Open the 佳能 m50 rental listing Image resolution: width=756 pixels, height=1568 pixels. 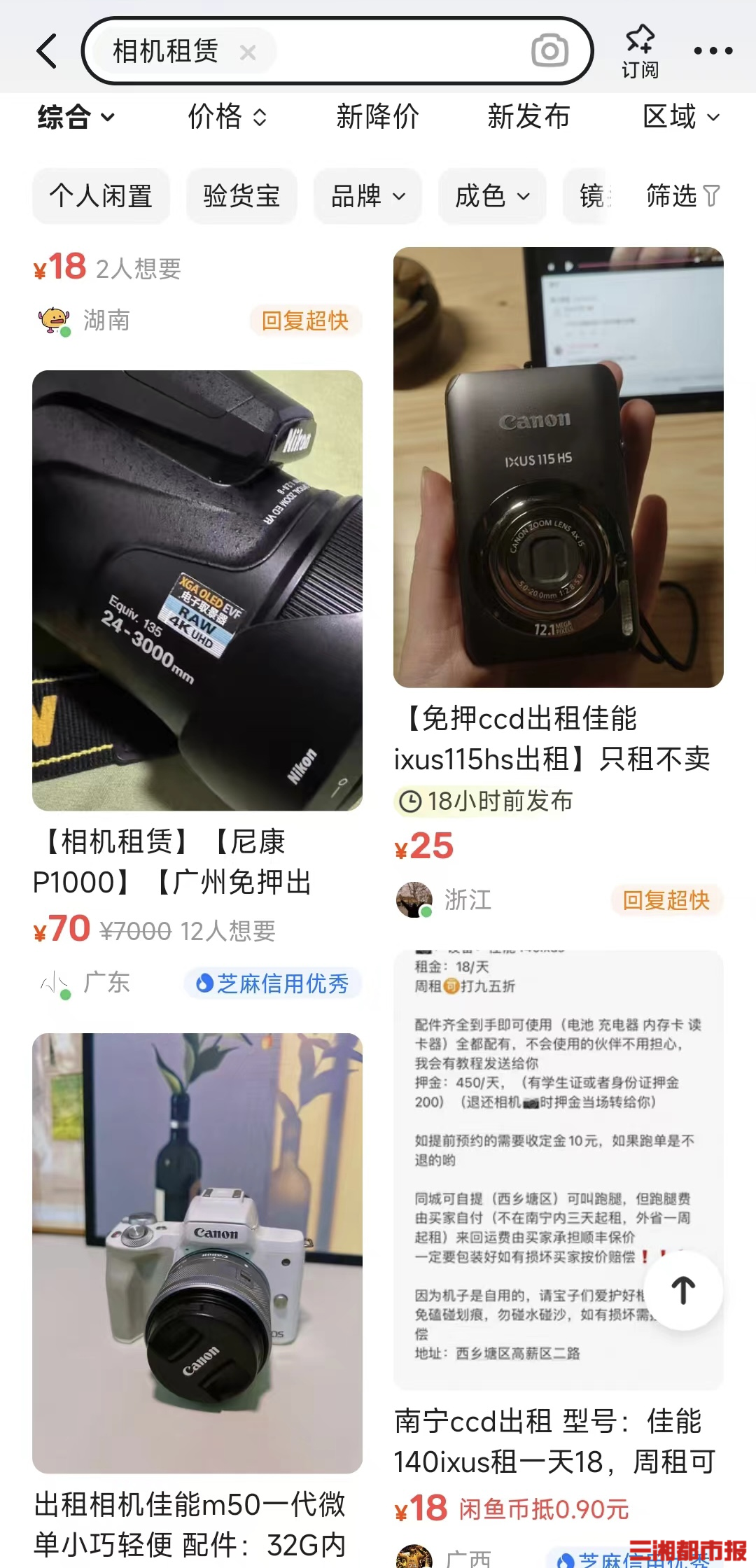[197, 1253]
